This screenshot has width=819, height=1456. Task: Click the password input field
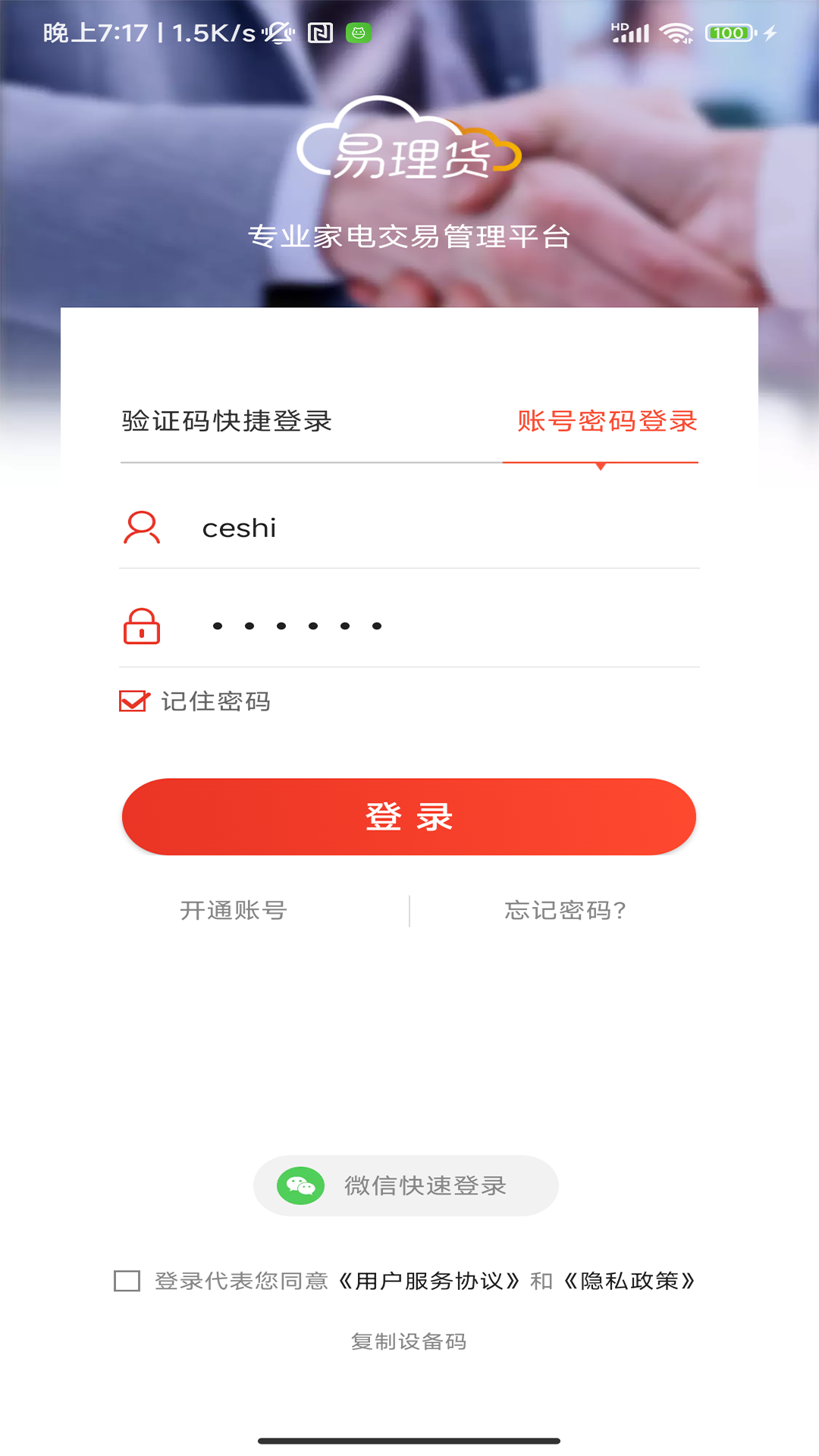click(417, 626)
